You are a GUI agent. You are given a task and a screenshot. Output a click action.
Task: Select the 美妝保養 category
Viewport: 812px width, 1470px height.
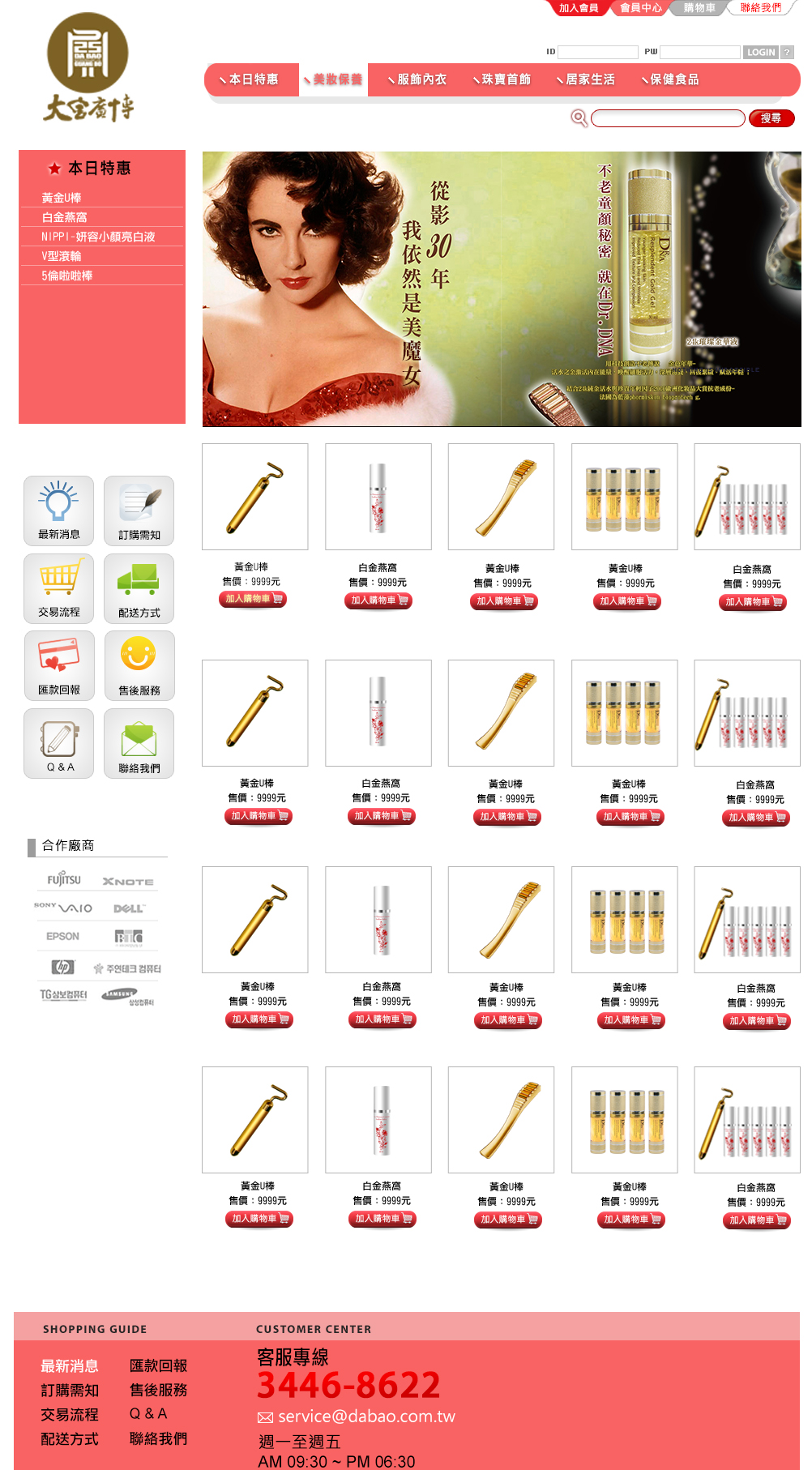pyautogui.click(x=333, y=79)
